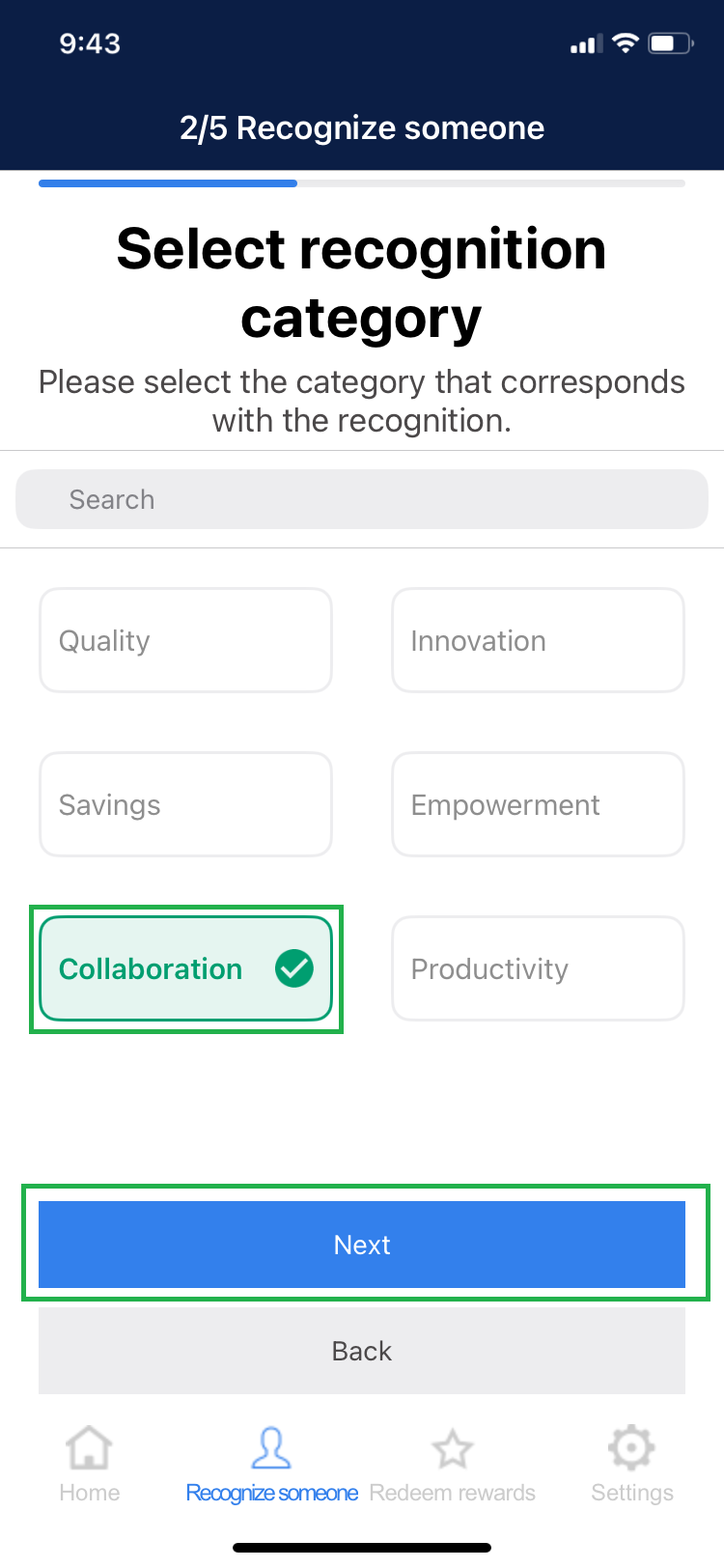Switch to the Redeem rewards tab
Viewport: 724px width, 1568px height.
452,1465
